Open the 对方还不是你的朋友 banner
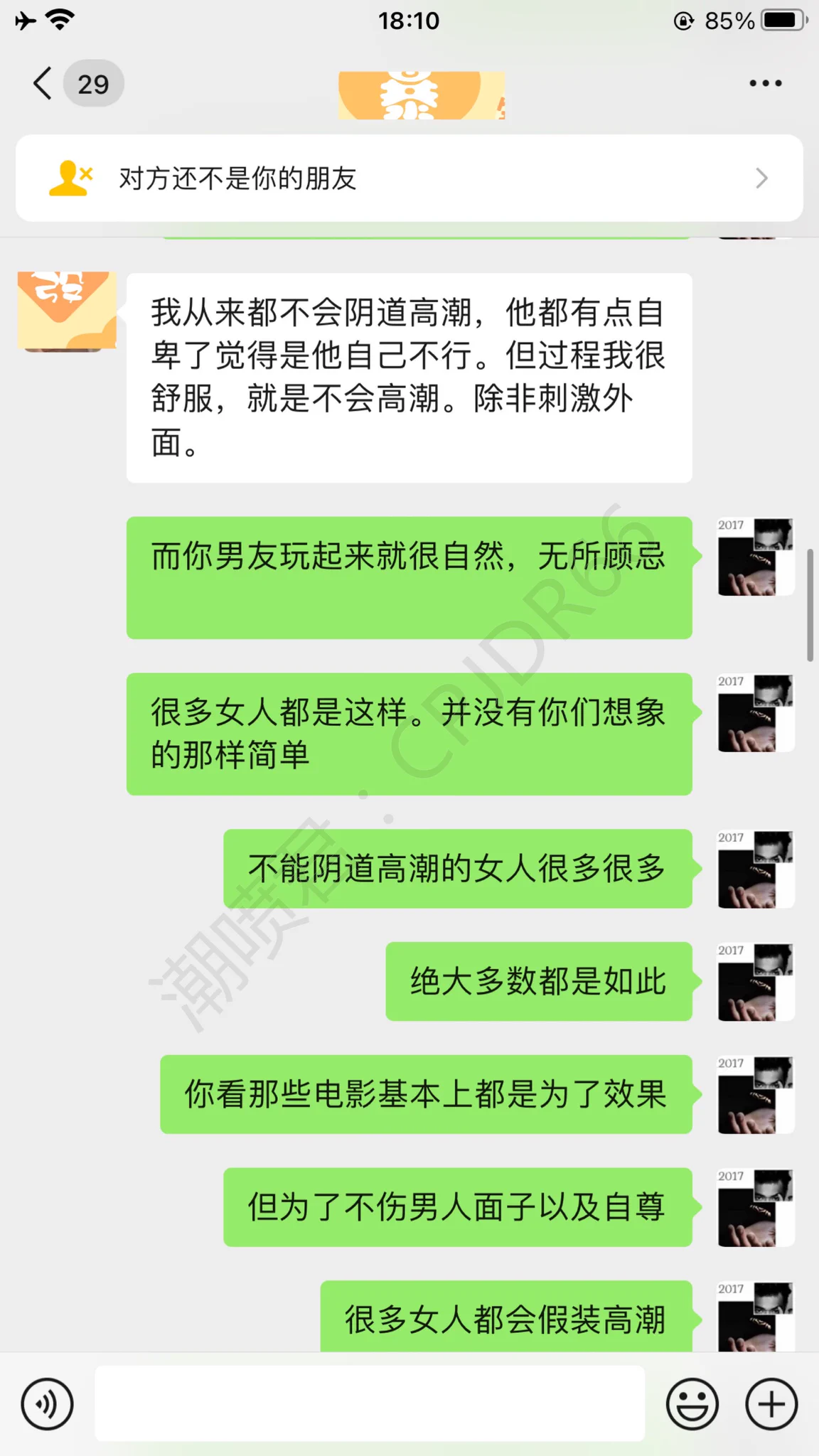 pos(409,178)
